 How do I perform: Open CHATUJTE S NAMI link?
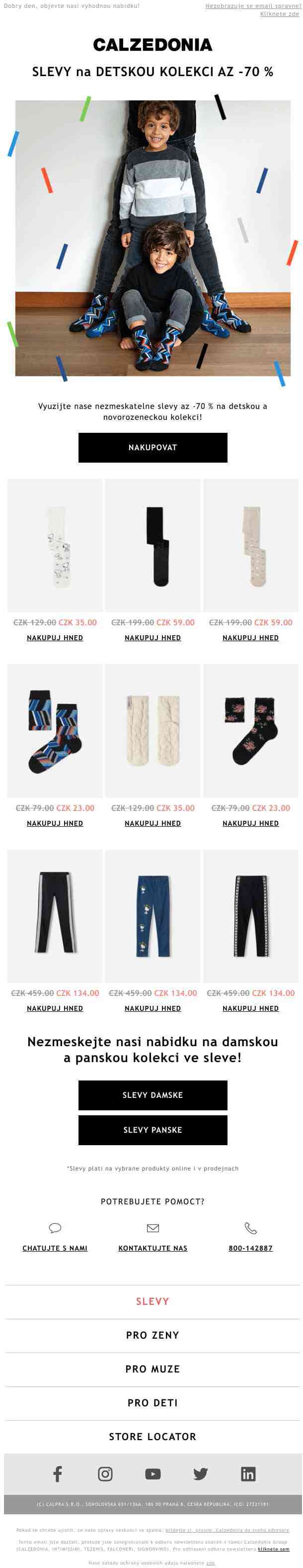click(x=55, y=1248)
